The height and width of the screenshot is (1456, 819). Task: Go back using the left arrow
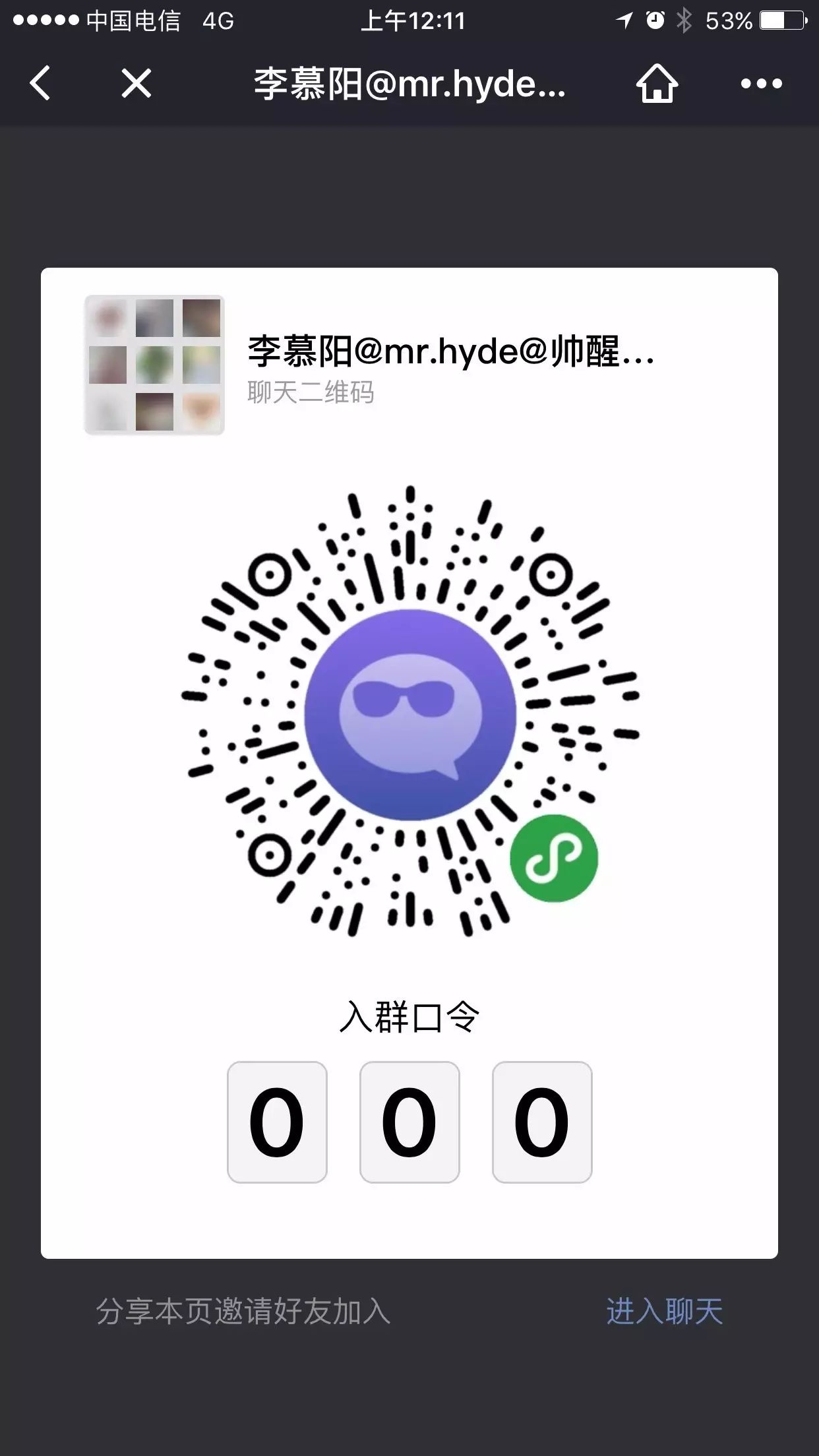[x=41, y=84]
